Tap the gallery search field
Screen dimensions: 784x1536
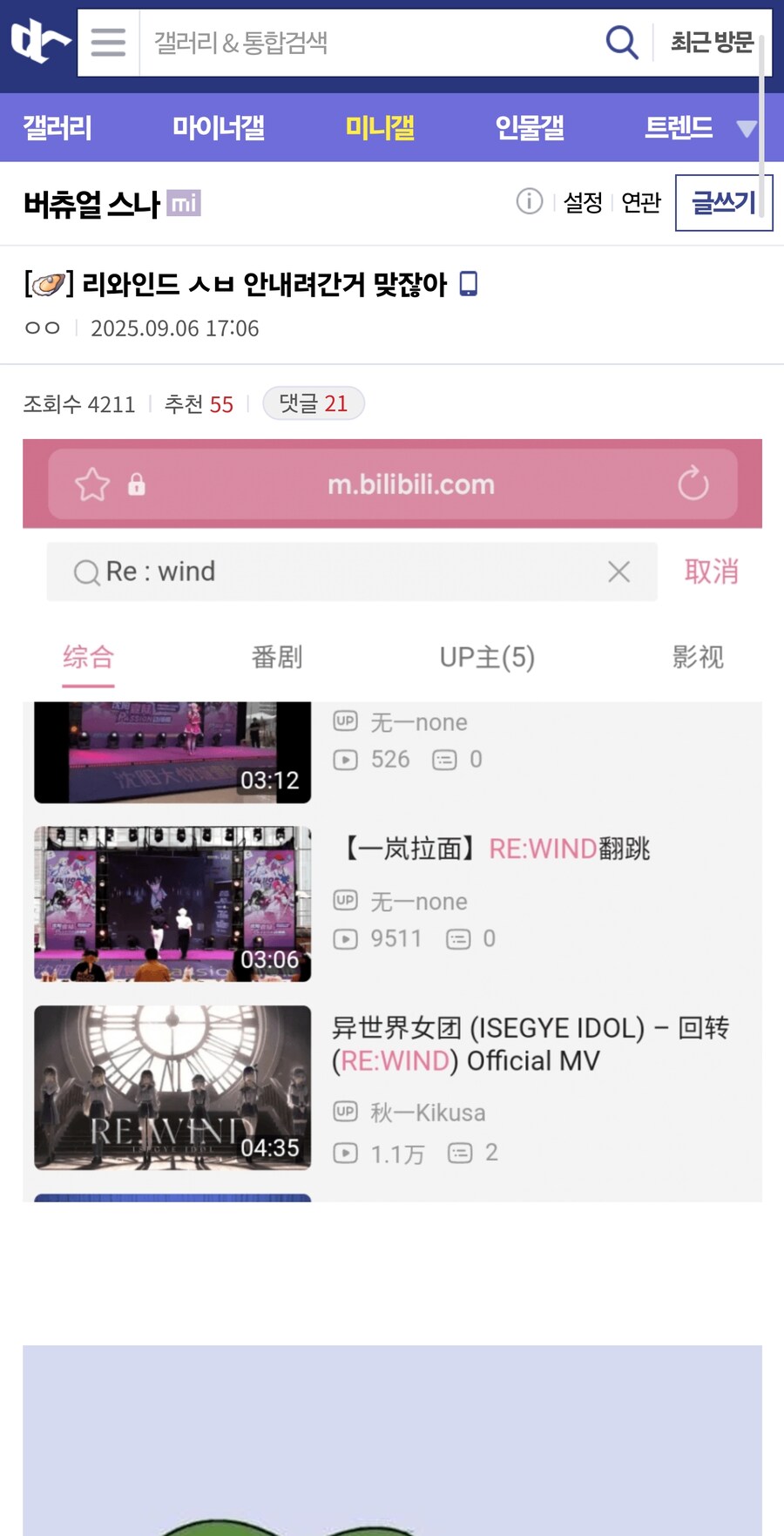click(366, 42)
